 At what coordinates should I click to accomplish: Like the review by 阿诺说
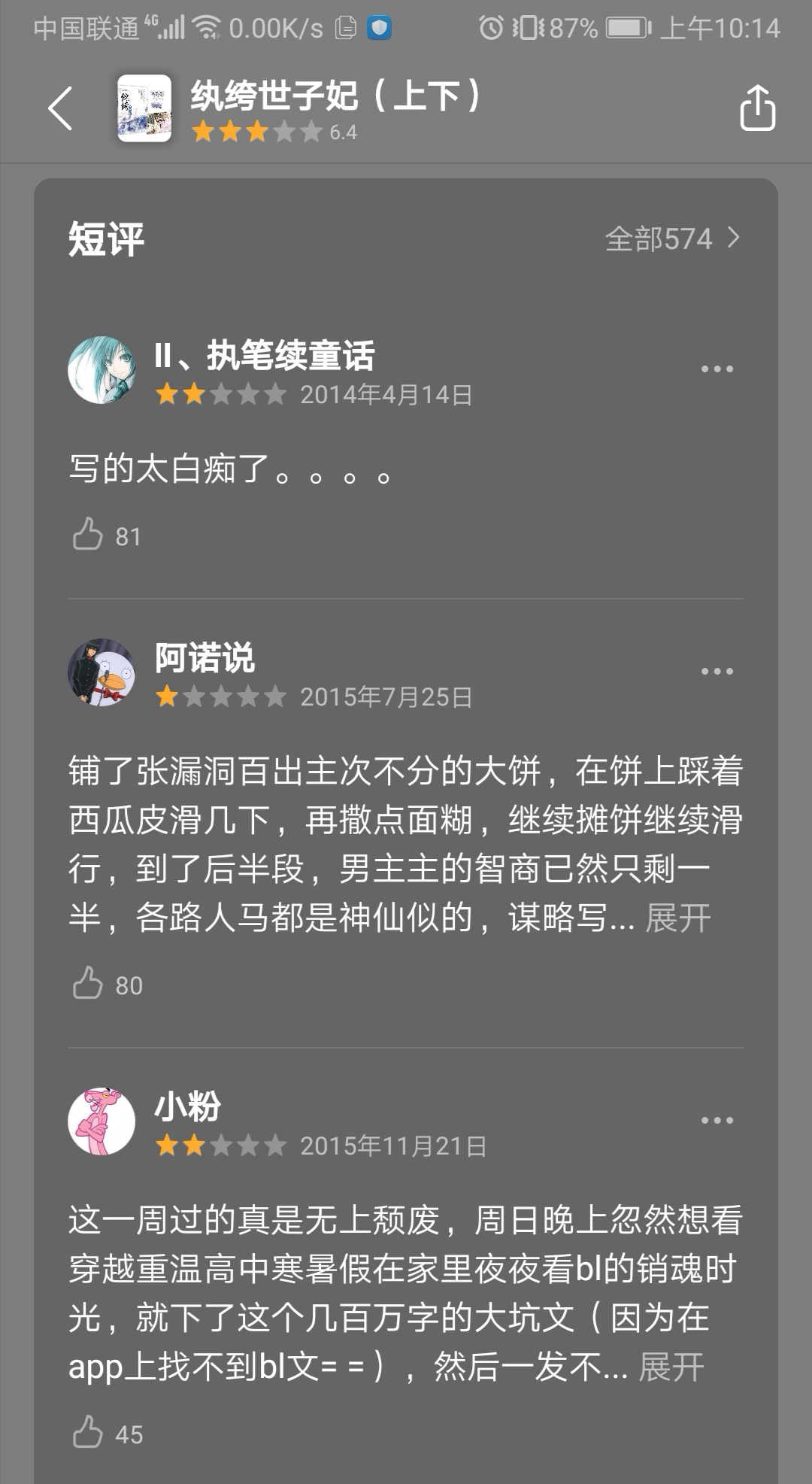click(x=89, y=983)
